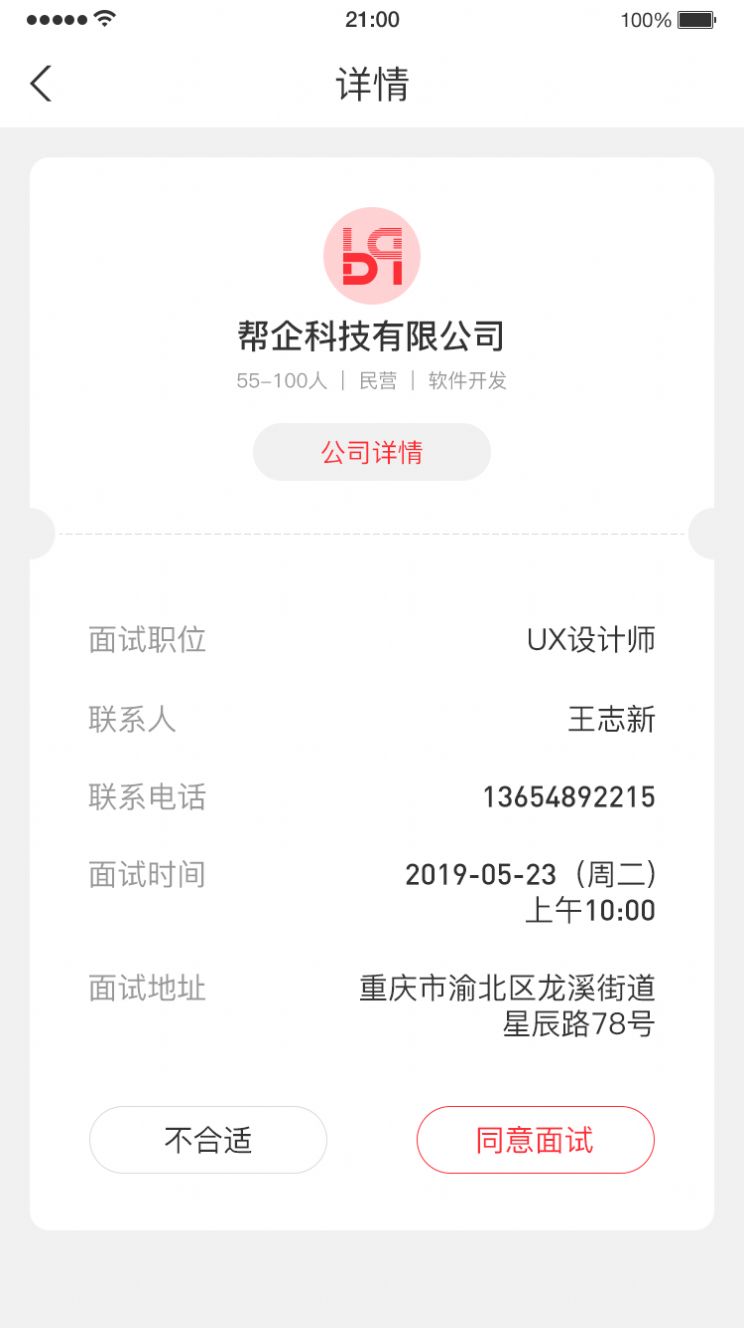
Task: Tap the back arrow to return
Action: (40, 84)
